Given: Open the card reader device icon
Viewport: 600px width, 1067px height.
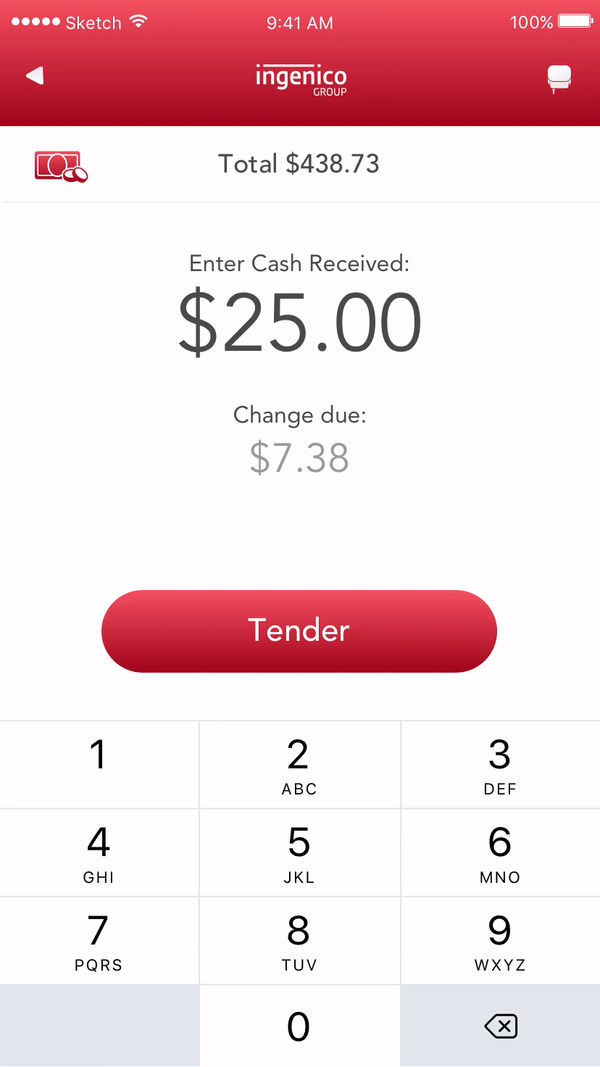Looking at the screenshot, I should 559,78.
